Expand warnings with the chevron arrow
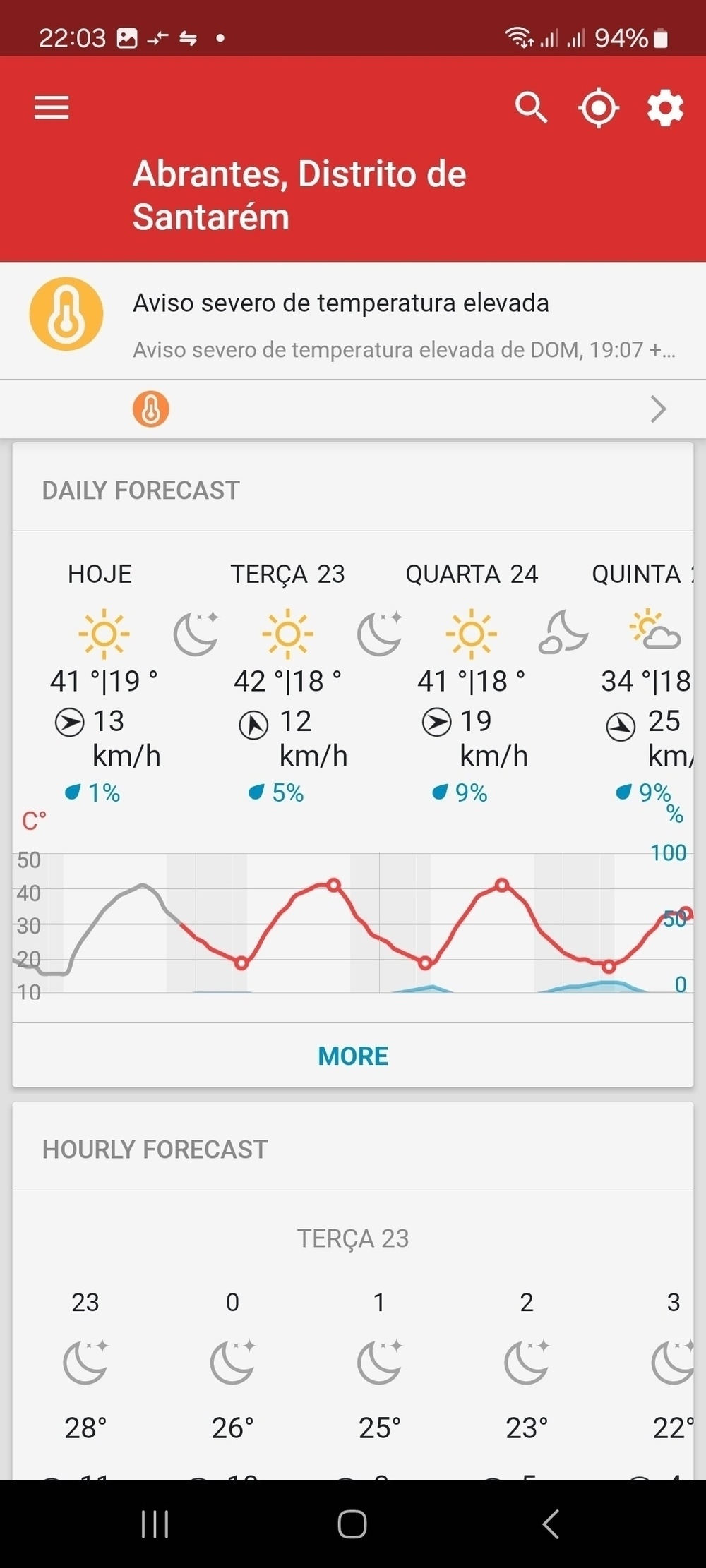 point(657,409)
